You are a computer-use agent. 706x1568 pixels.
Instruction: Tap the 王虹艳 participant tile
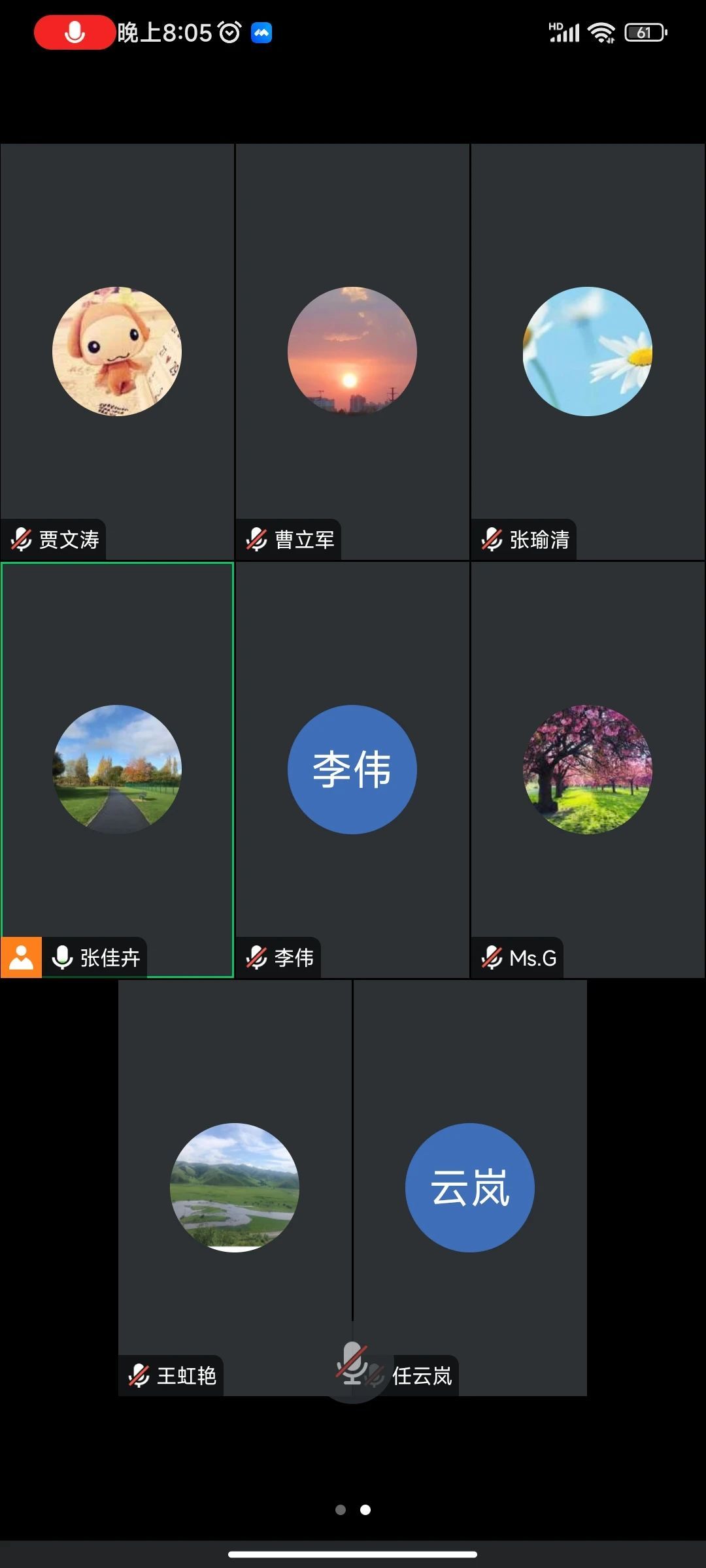(x=235, y=1188)
